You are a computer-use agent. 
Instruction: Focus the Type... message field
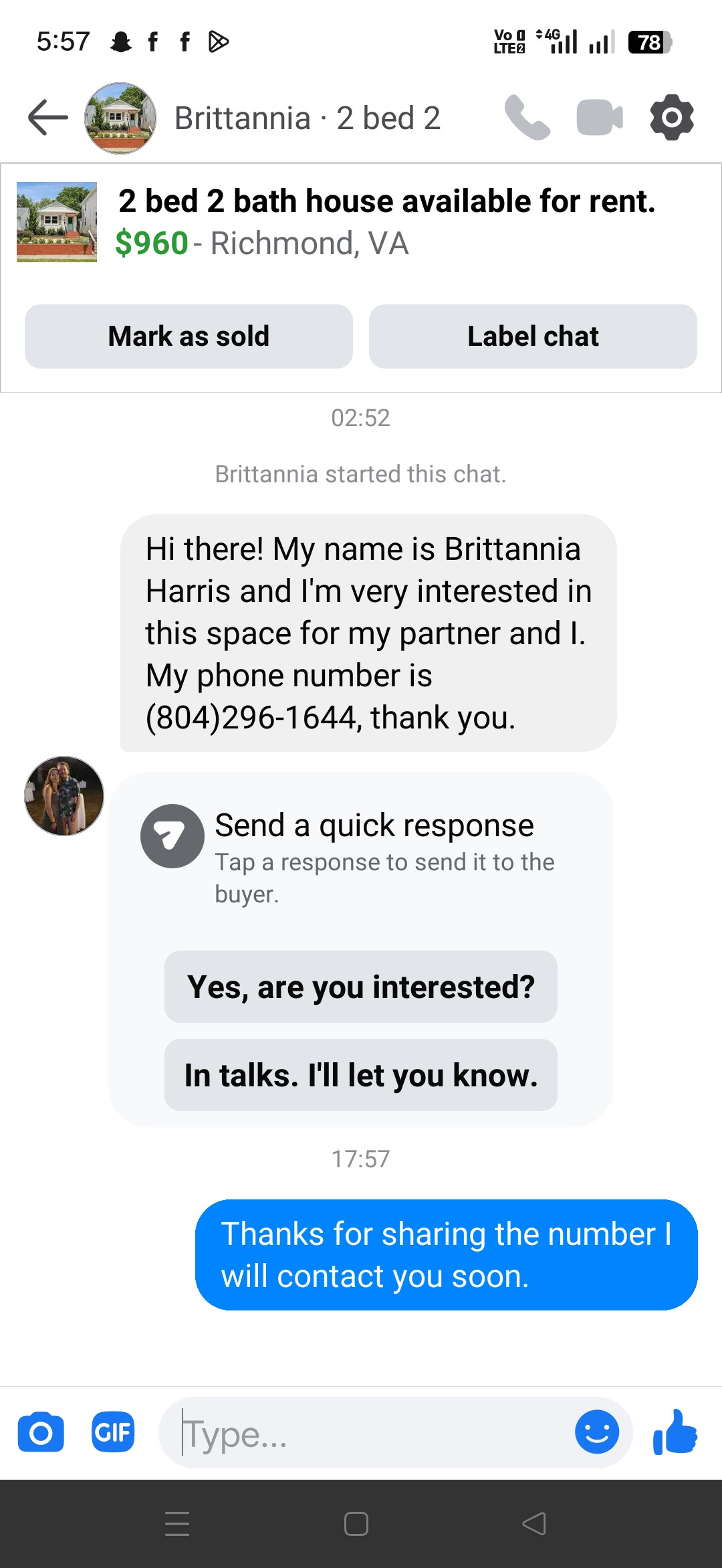coord(368,1433)
